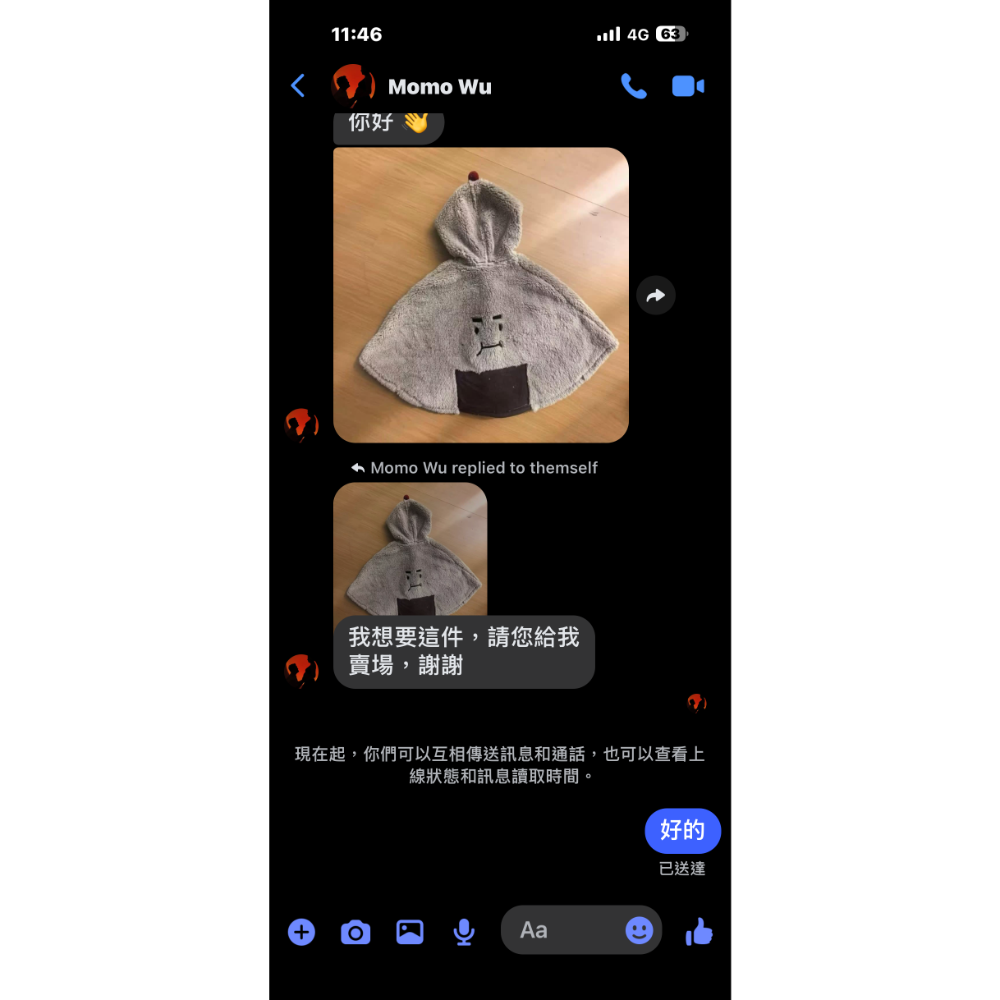The width and height of the screenshot is (1000, 1000).
Task: Open the large gray poncho photo
Action: [x=480, y=295]
